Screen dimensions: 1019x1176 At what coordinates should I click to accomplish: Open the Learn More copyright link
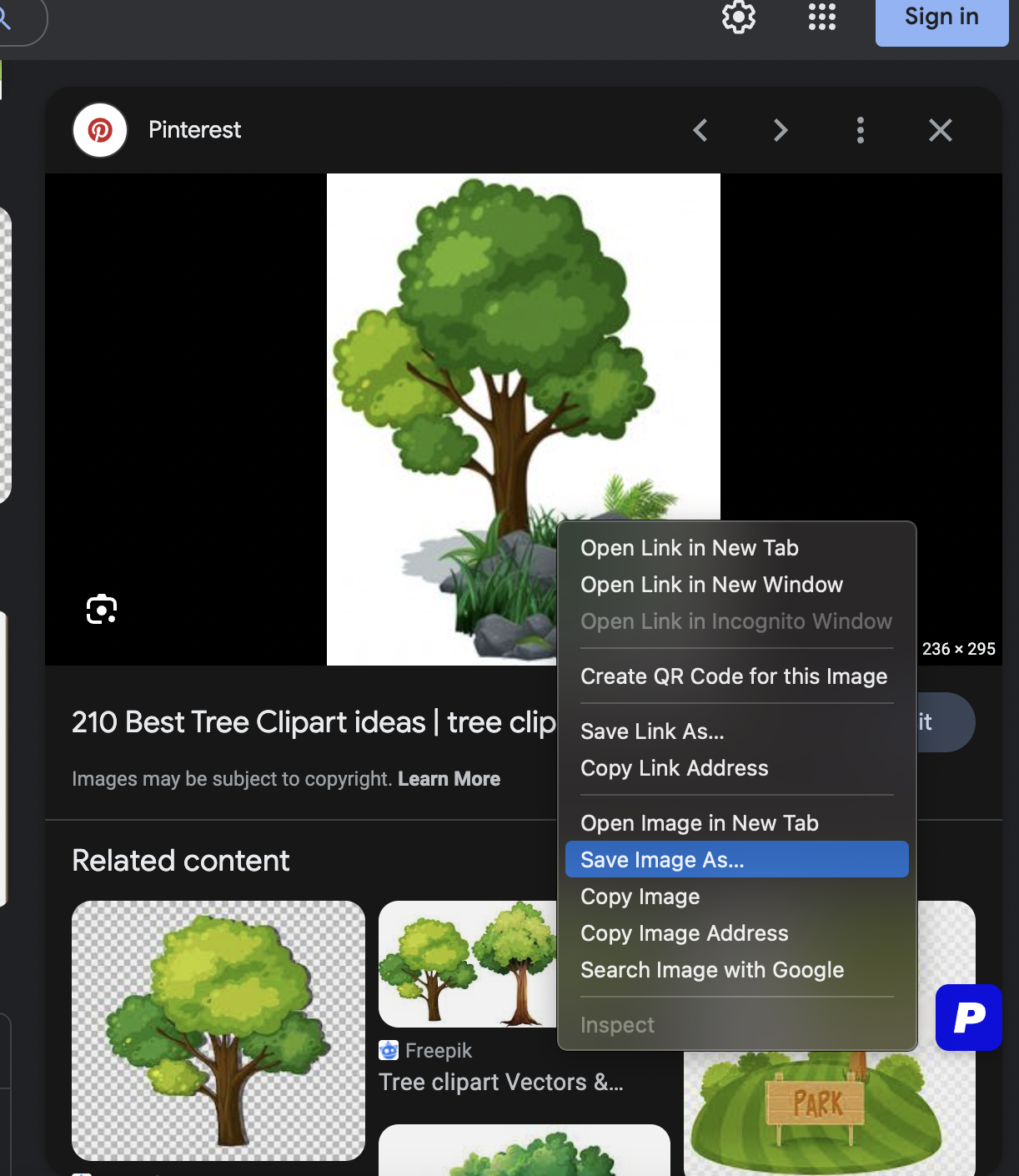tap(449, 779)
